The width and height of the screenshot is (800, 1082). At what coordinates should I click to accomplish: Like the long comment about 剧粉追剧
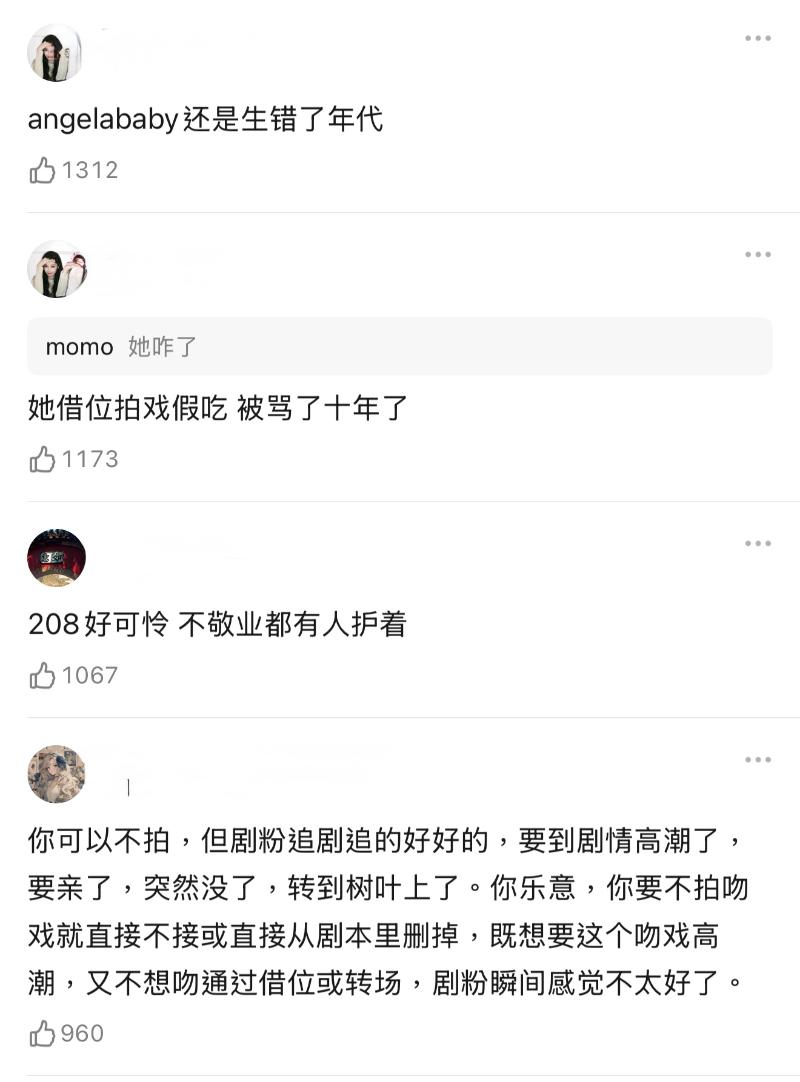point(43,1034)
